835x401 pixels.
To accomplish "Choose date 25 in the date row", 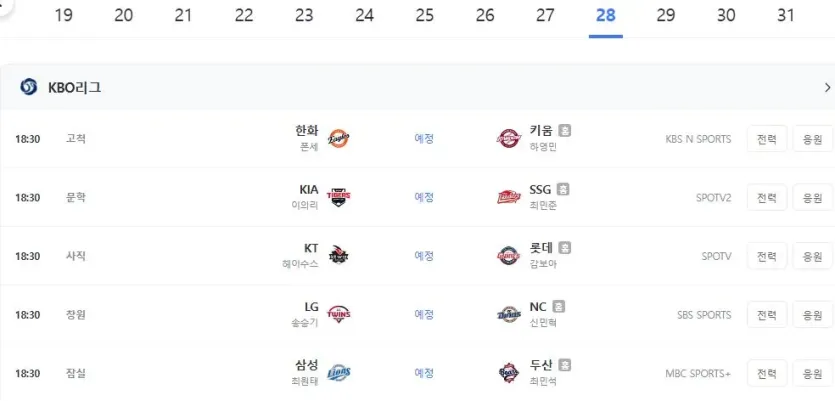I will [x=424, y=15].
